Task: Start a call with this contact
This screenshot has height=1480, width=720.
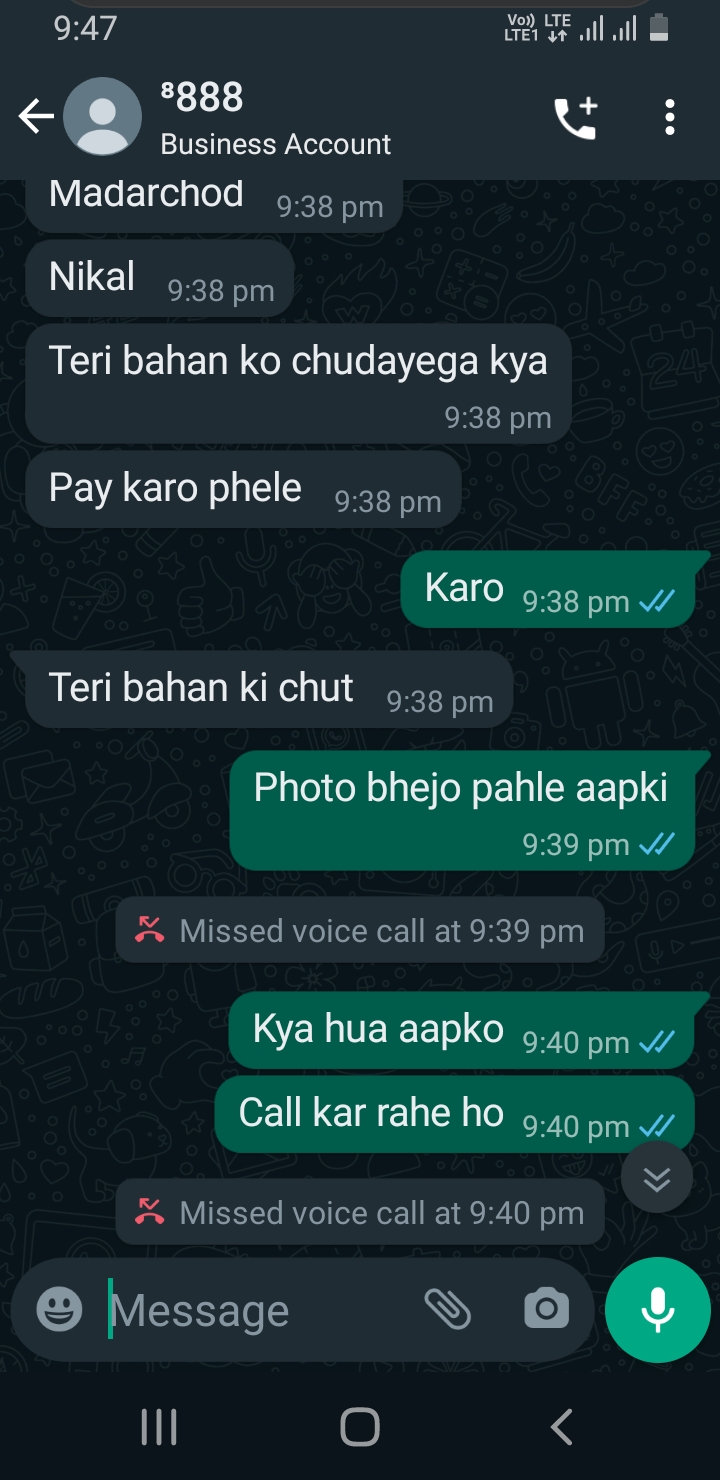Action: click(x=576, y=118)
